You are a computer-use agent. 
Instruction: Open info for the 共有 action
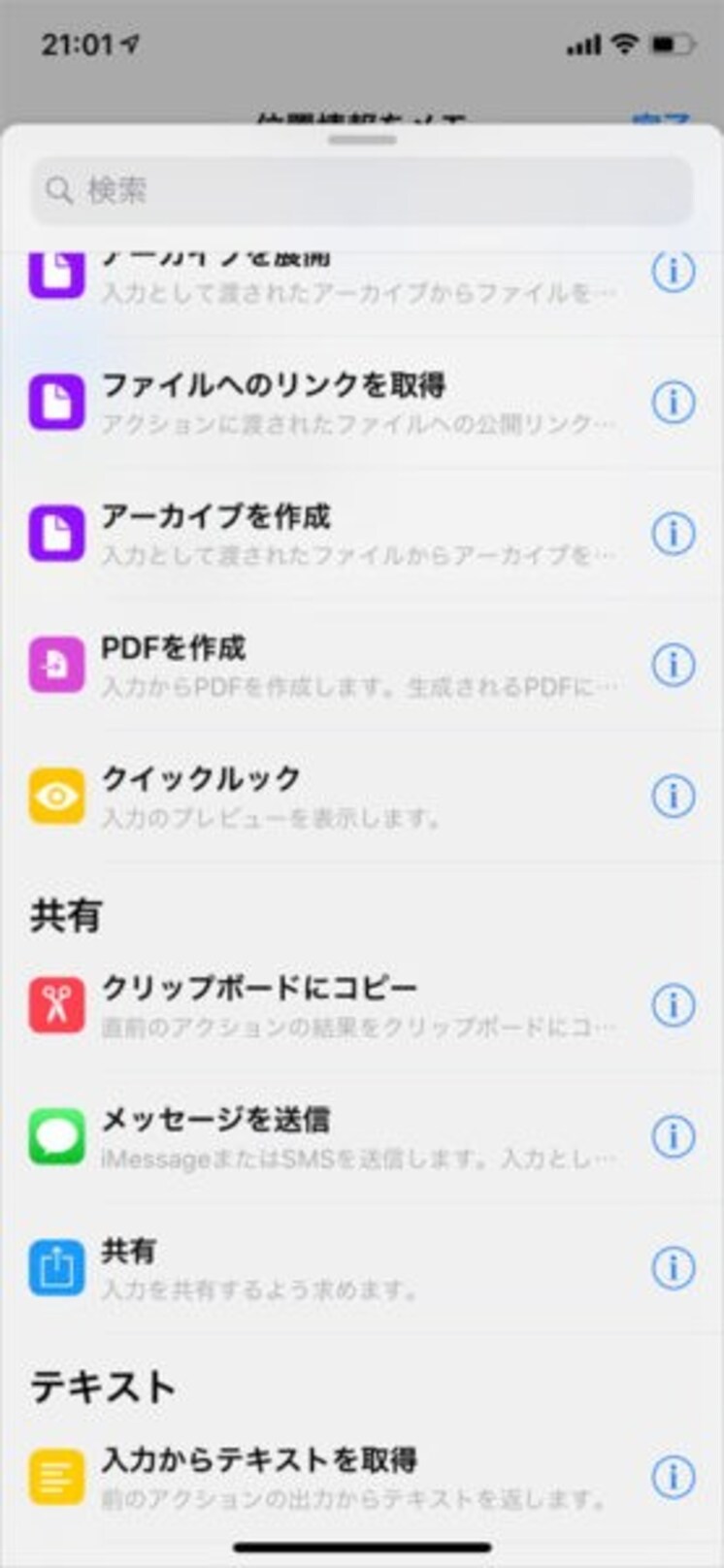(x=674, y=1267)
